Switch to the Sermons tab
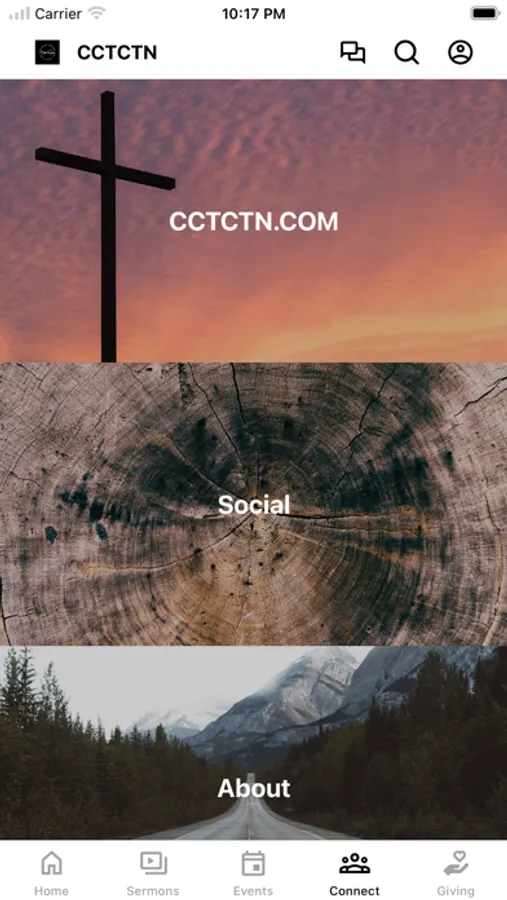 153,874
